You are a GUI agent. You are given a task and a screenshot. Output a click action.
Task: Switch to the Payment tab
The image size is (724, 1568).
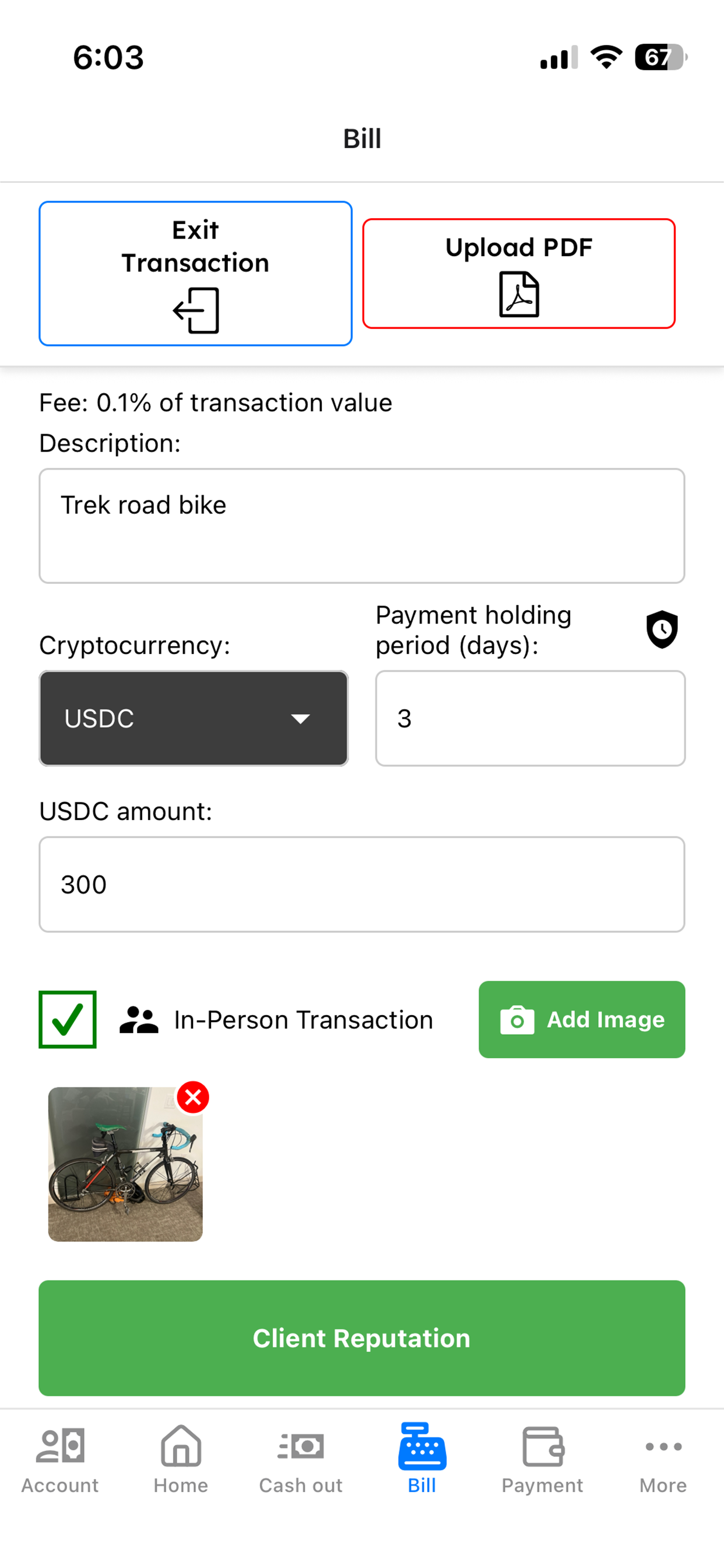[542, 1447]
